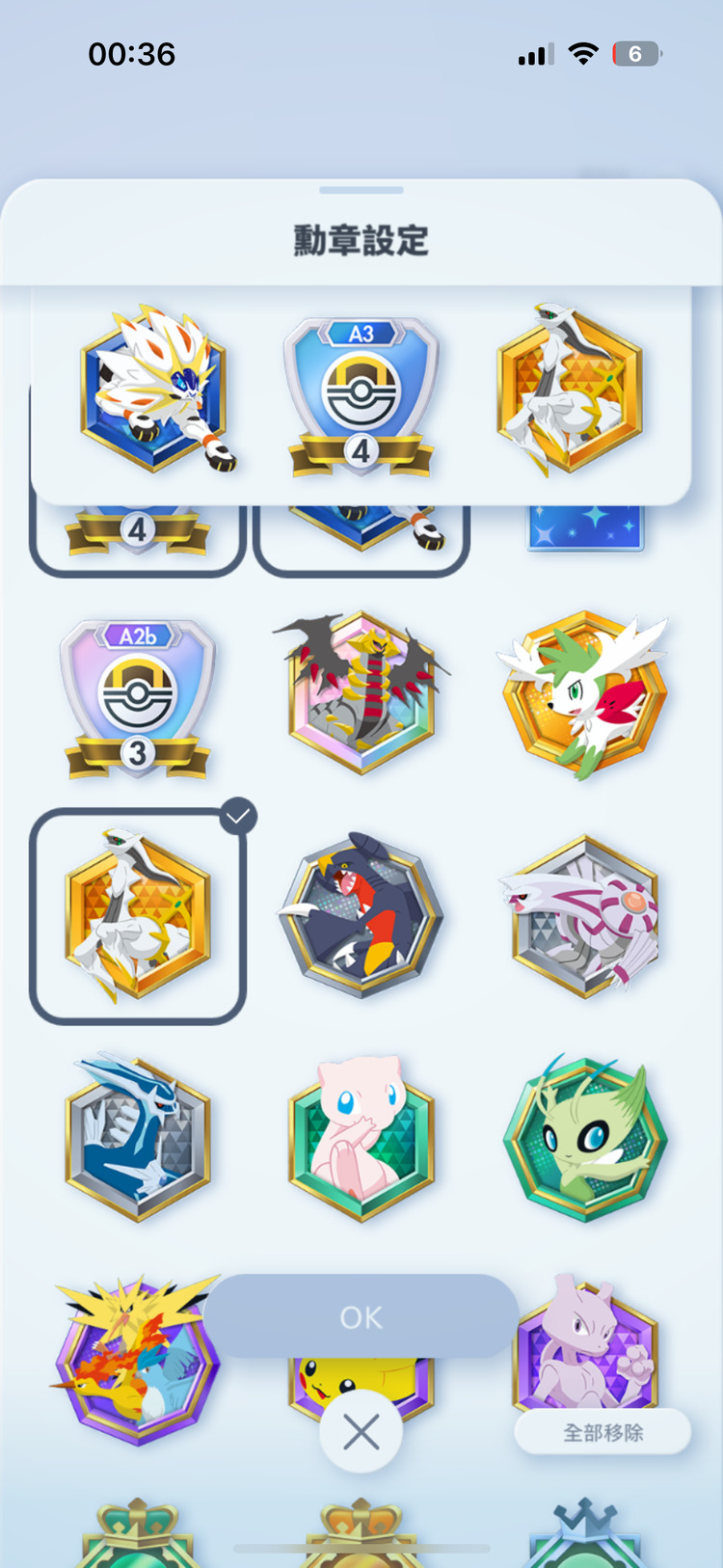Tap the 全部移除 remove-all button
The width and height of the screenshot is (723, 1568).
[x=602, y=1433]
